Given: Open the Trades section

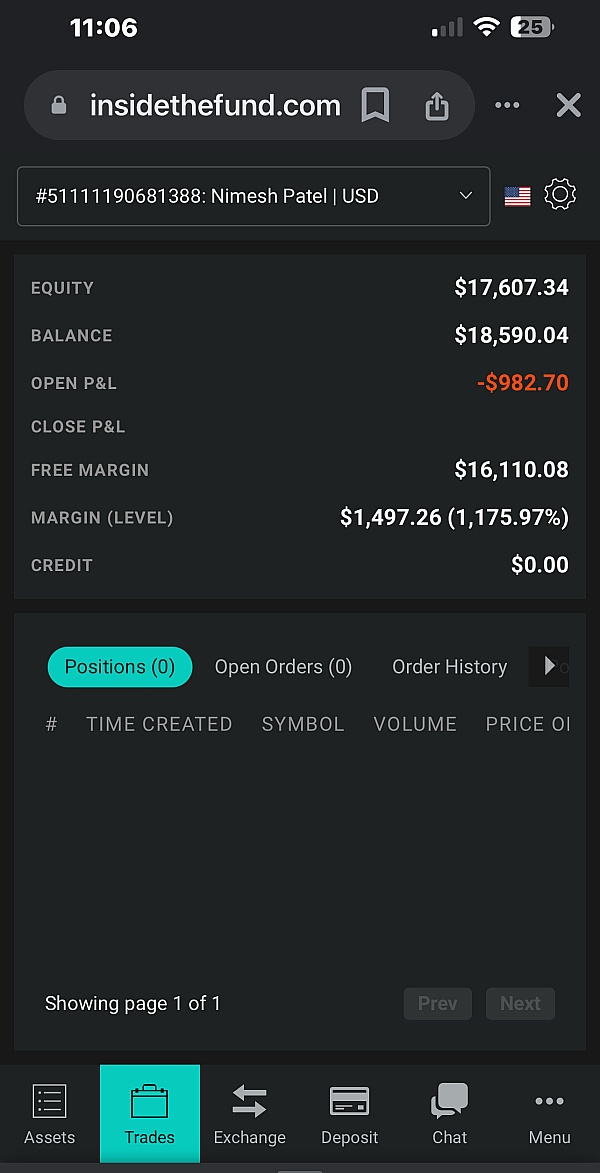Looking at the screenshot, I should pos(150,1114).
